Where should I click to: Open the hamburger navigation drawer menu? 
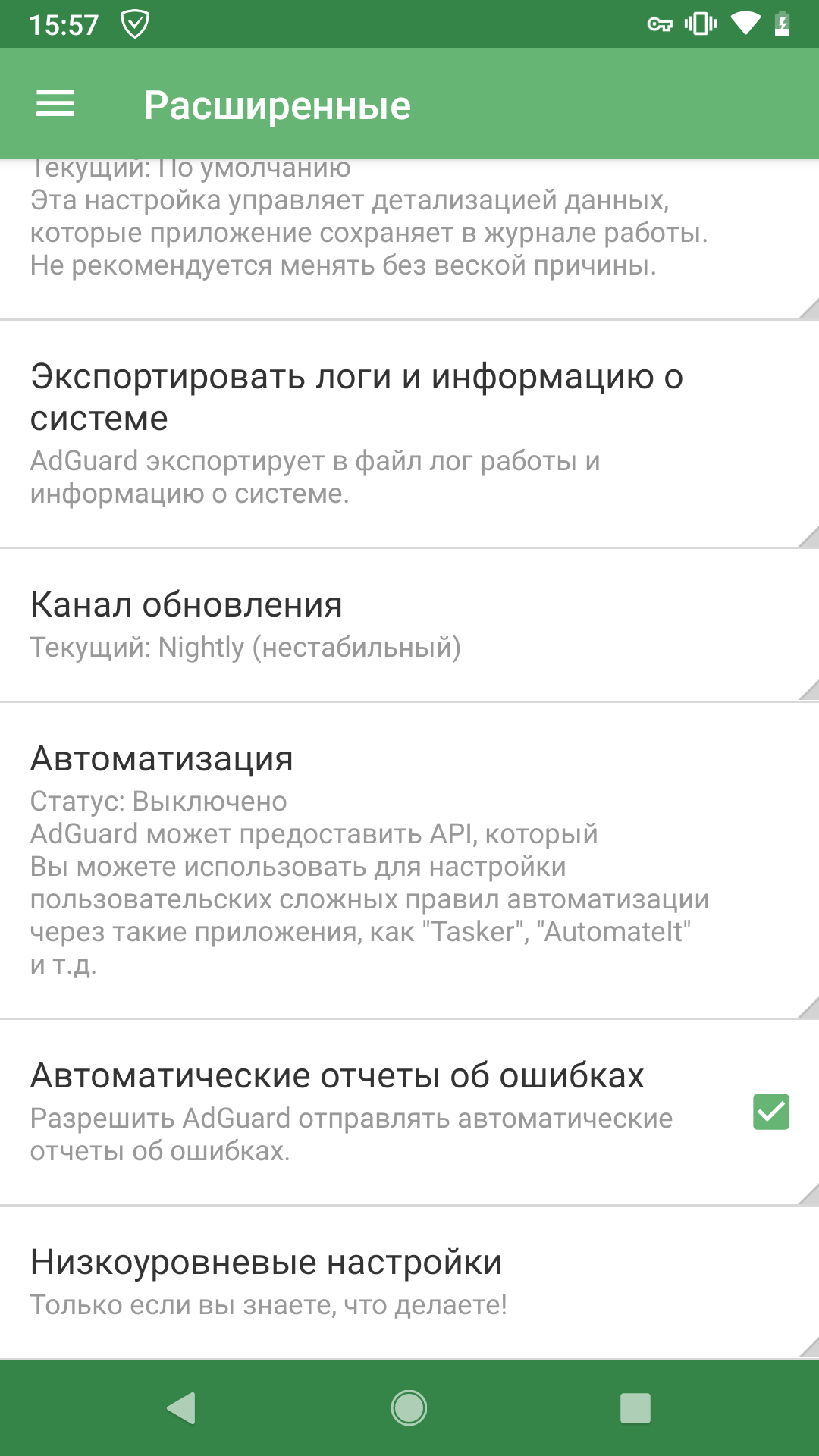point(55,104)
